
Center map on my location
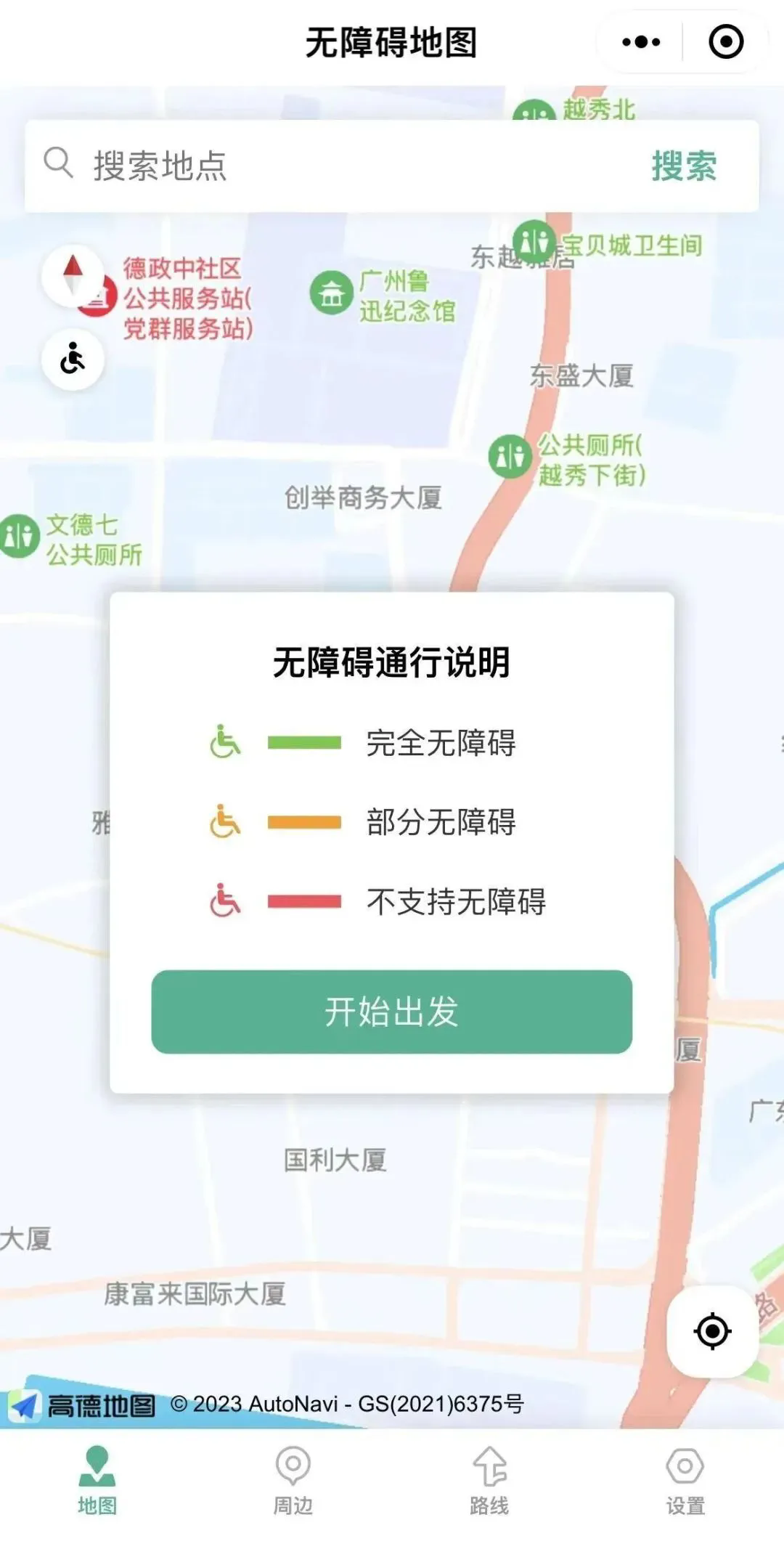click(712, 1331)
